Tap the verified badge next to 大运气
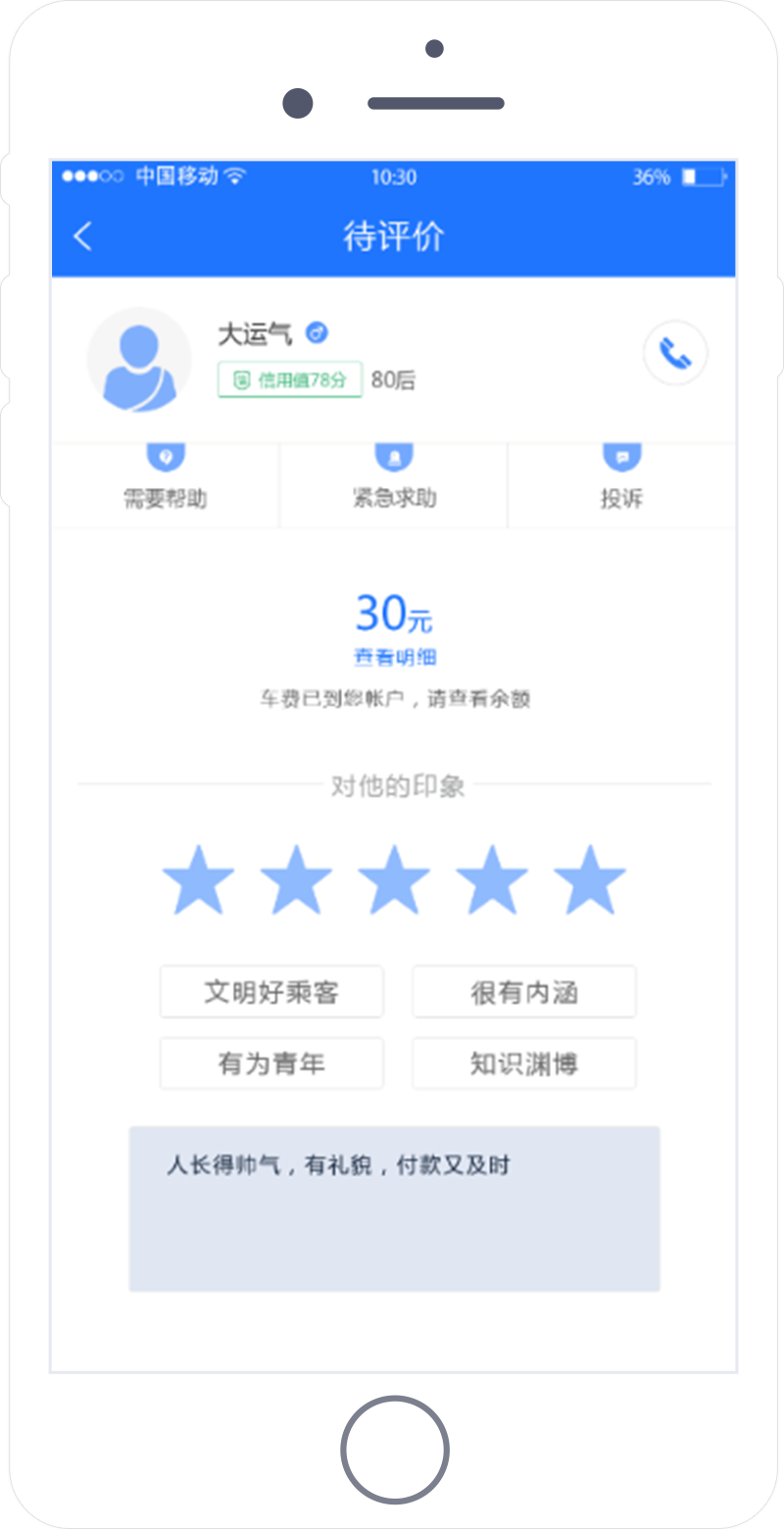 pyautogui.click(x=316, y=334)
